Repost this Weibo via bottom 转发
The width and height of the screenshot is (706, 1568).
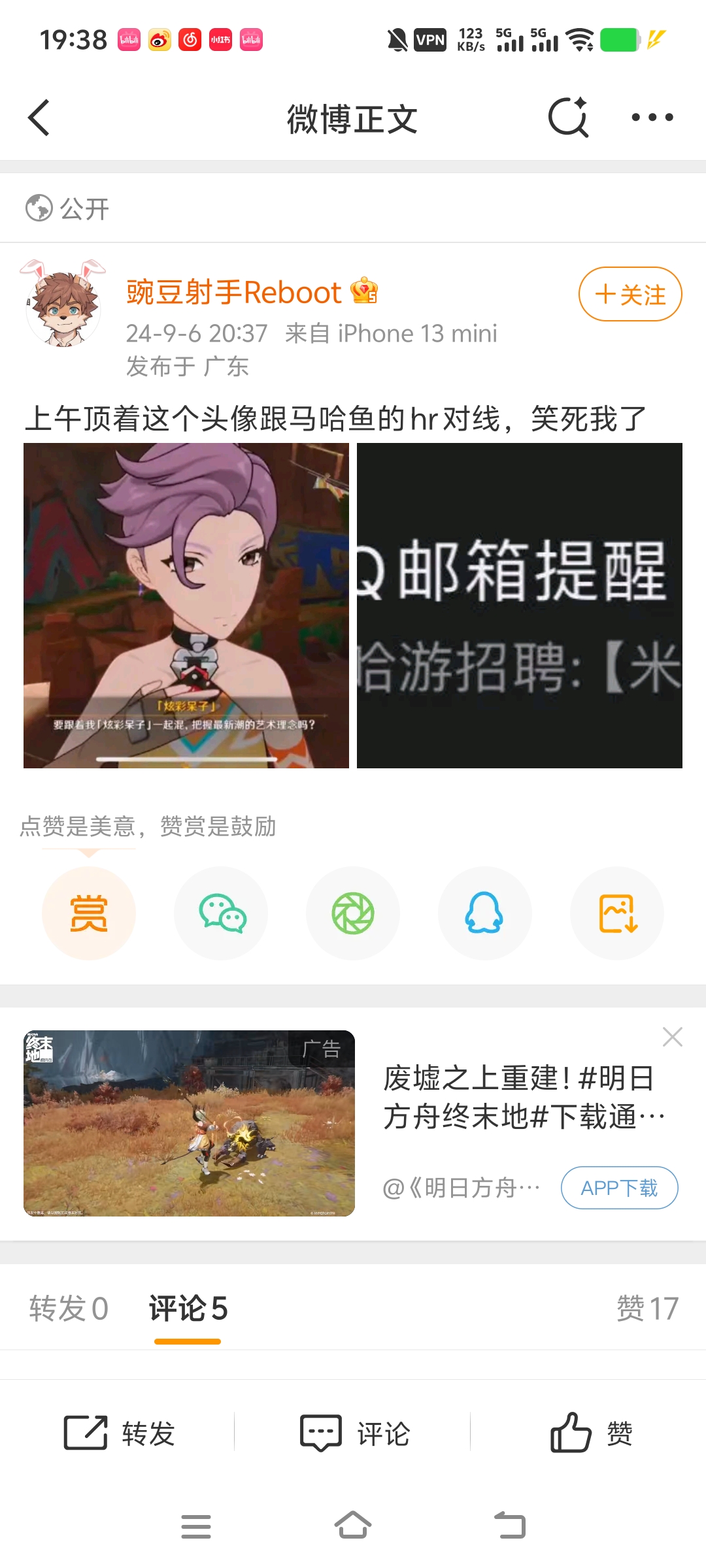119,1433
